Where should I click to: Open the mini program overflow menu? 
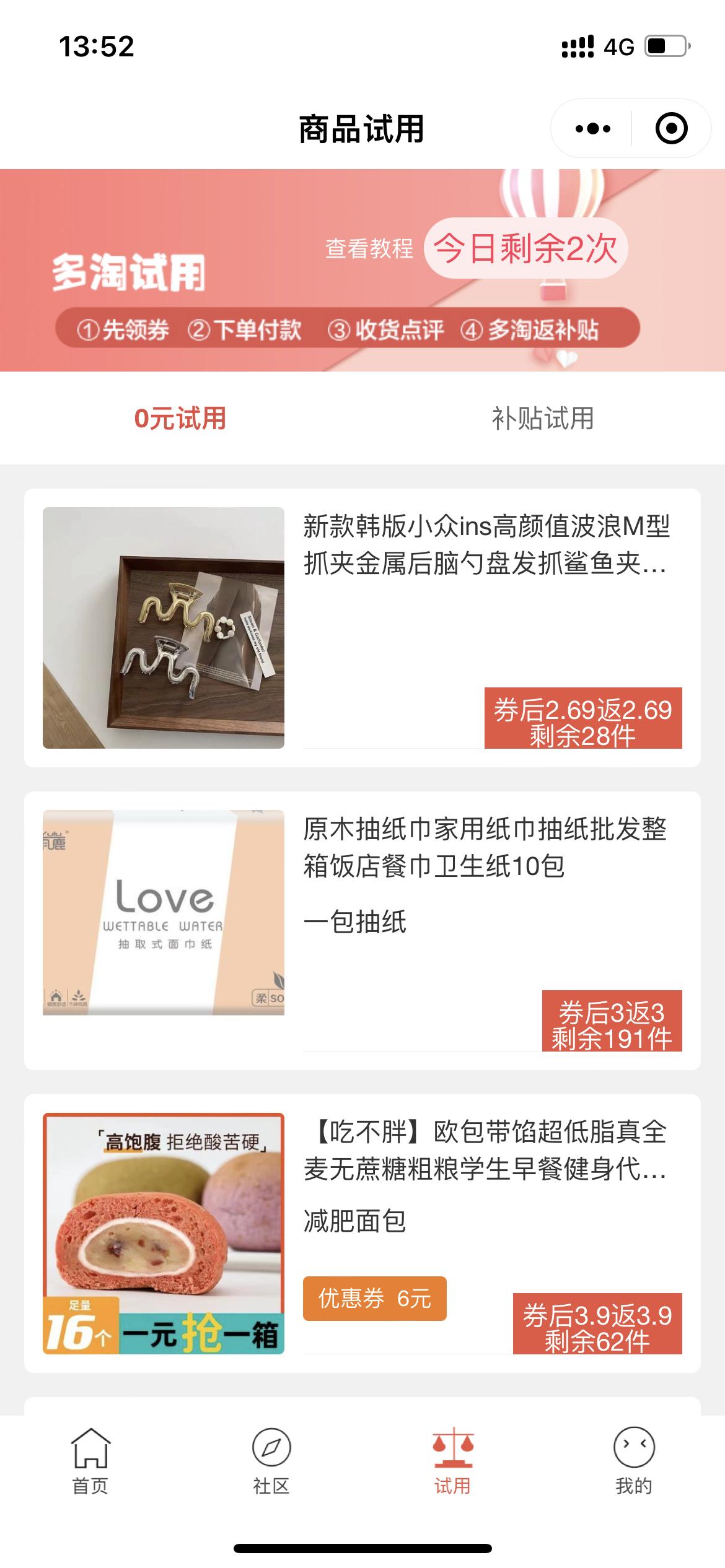click(x=592, y=129)
